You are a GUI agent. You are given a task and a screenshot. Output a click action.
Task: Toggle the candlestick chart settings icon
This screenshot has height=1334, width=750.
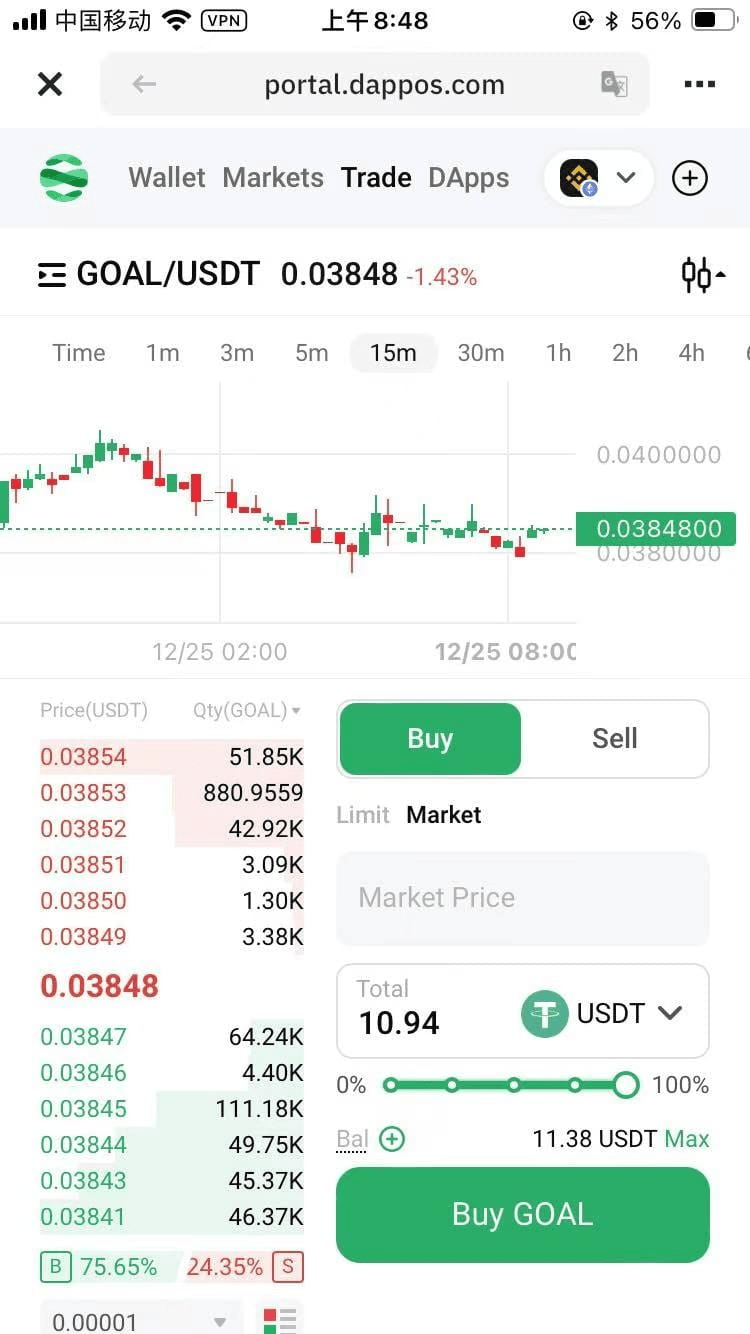coord(702,274)
